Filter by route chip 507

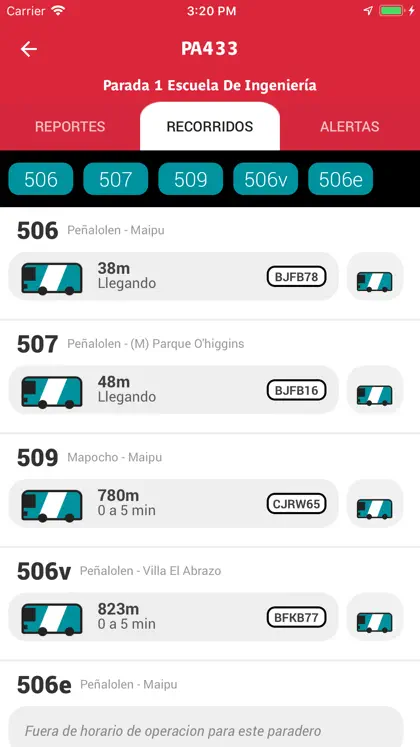pyautogui.click(x=116, y=179)
